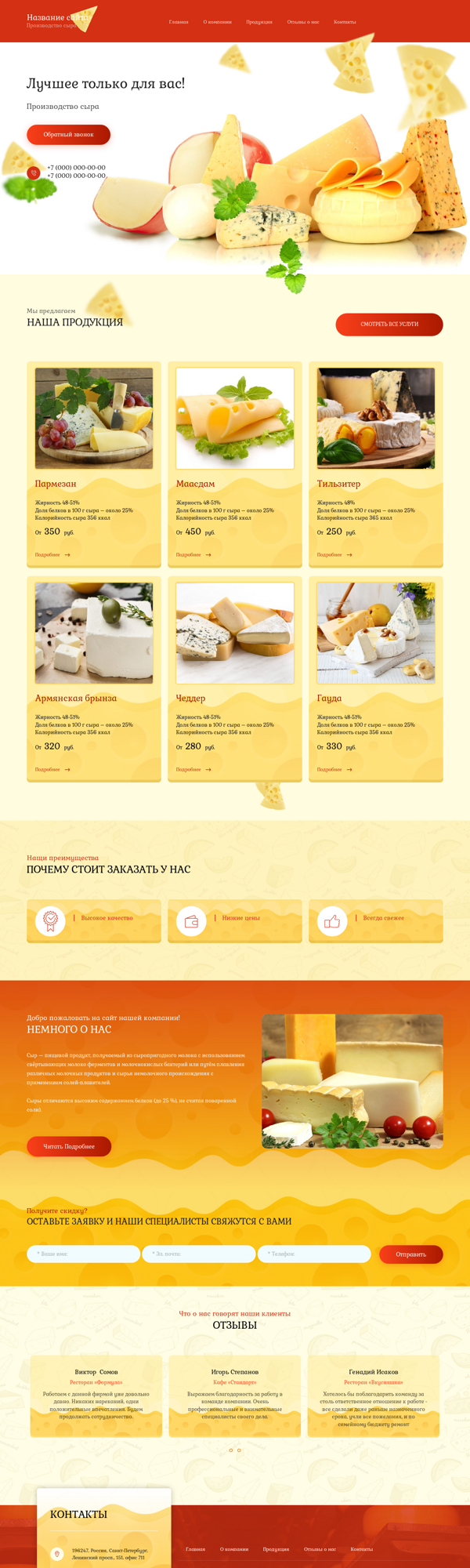The height and width of the screenshot is (1568, 470).
Task: Tap Смотреть все услуги button
Action: tap(389, 324)
